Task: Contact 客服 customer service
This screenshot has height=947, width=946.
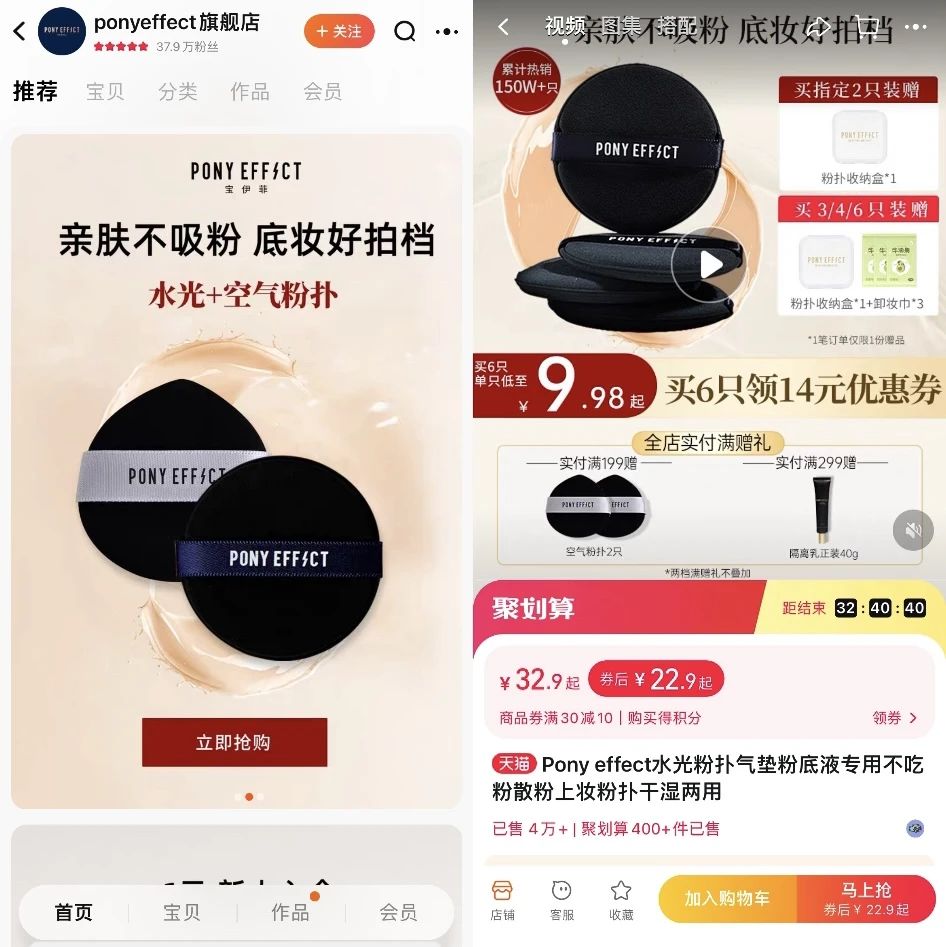Action: tap(562, 898)
